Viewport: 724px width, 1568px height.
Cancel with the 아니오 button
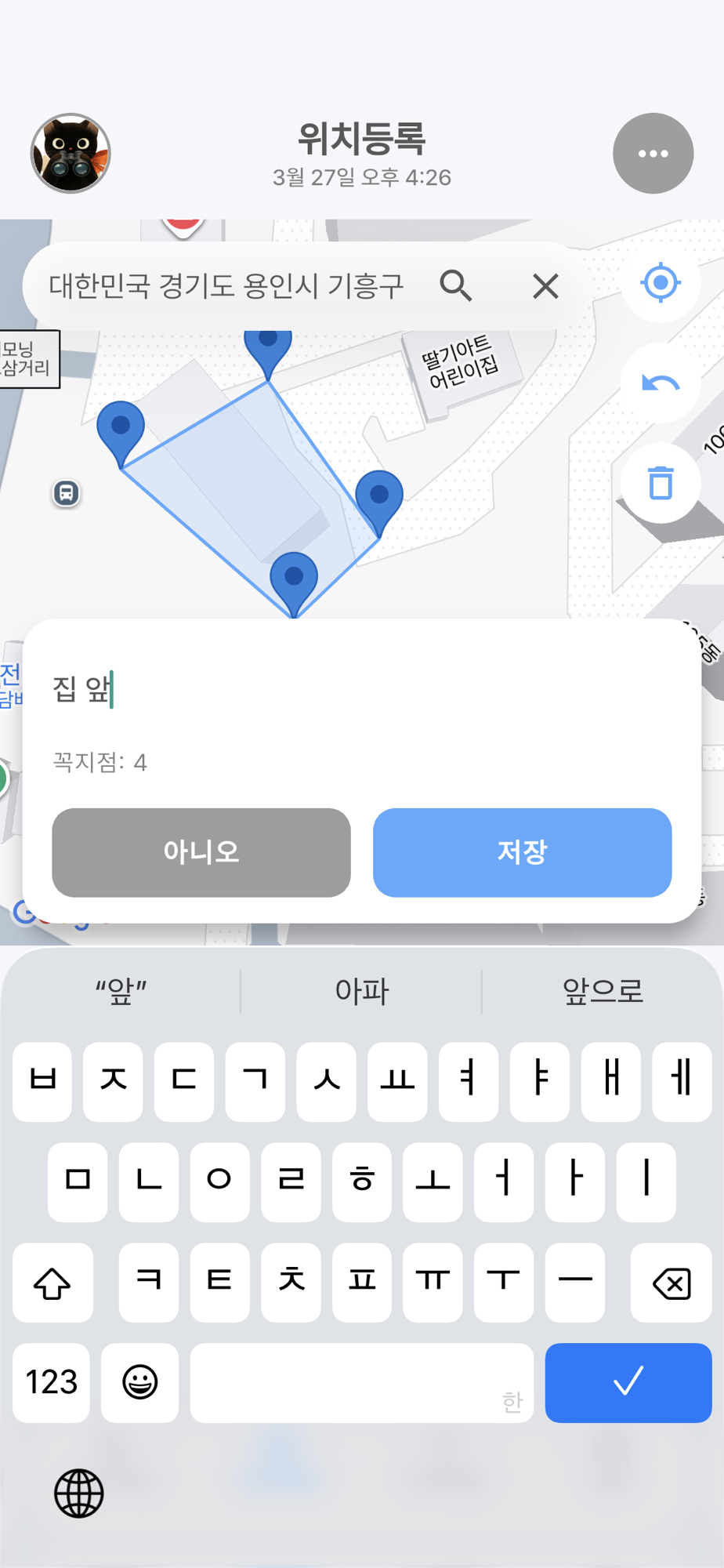[x=201, y=852]
